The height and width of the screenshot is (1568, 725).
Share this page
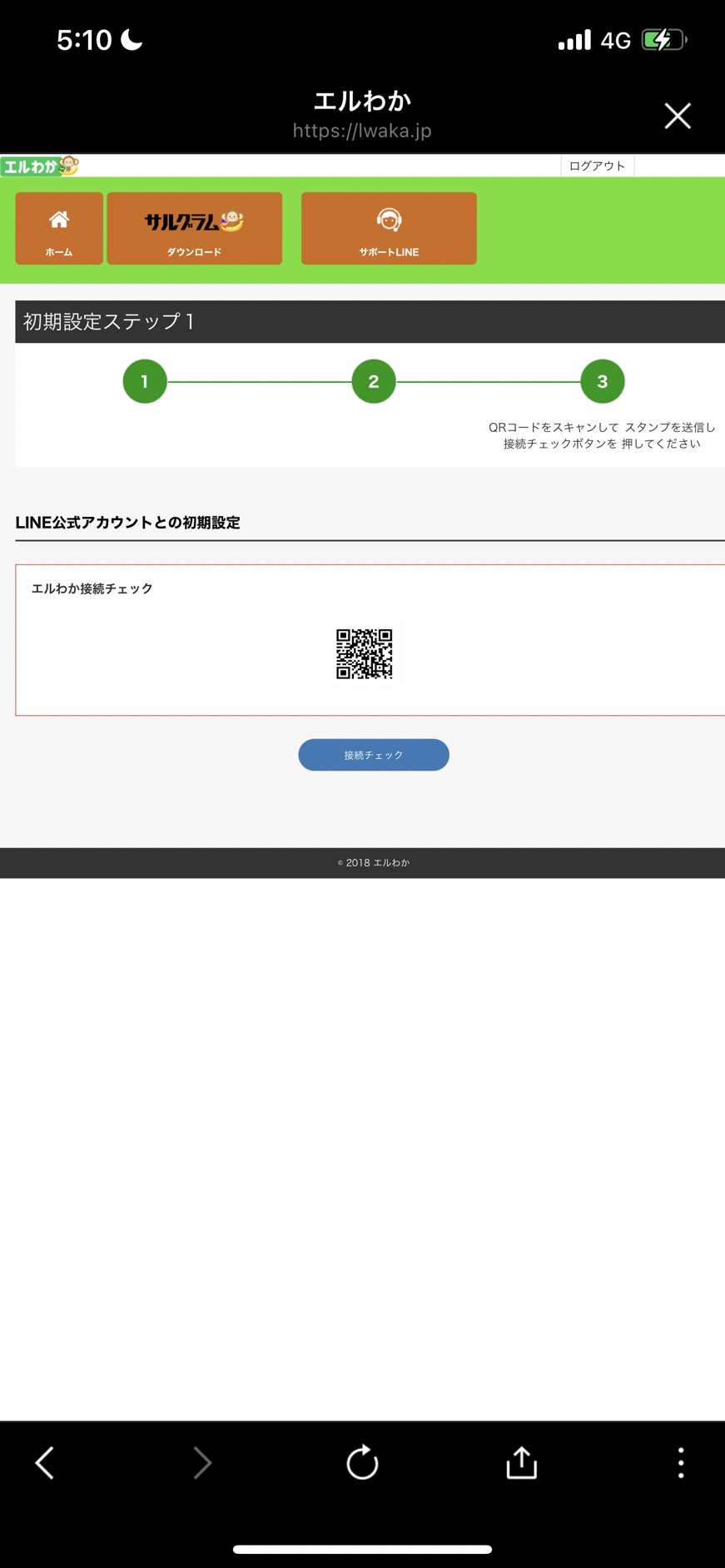[x=521, y=1462]
